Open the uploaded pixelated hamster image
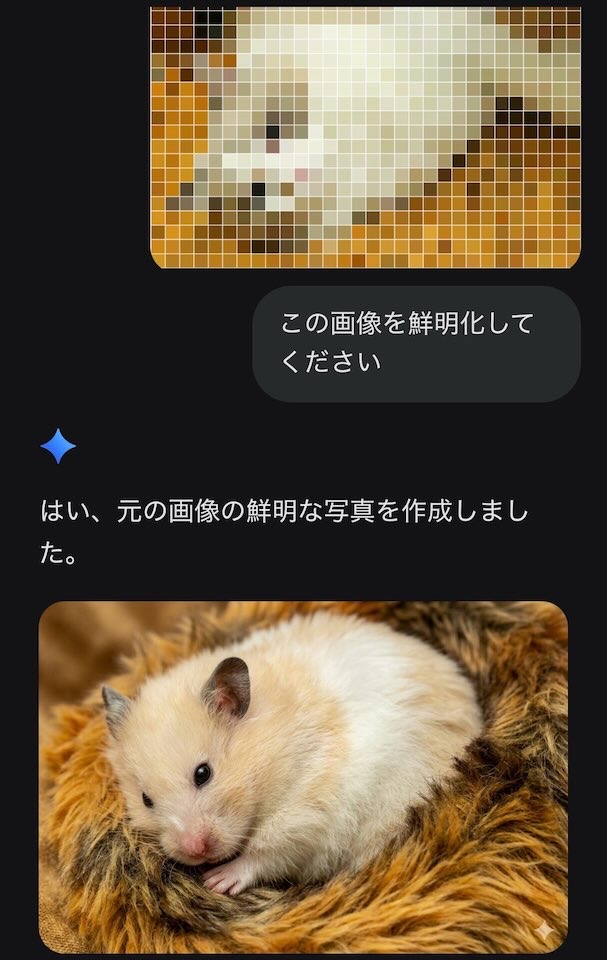Viewport: 607px width, 960px height. click(365, 135)
